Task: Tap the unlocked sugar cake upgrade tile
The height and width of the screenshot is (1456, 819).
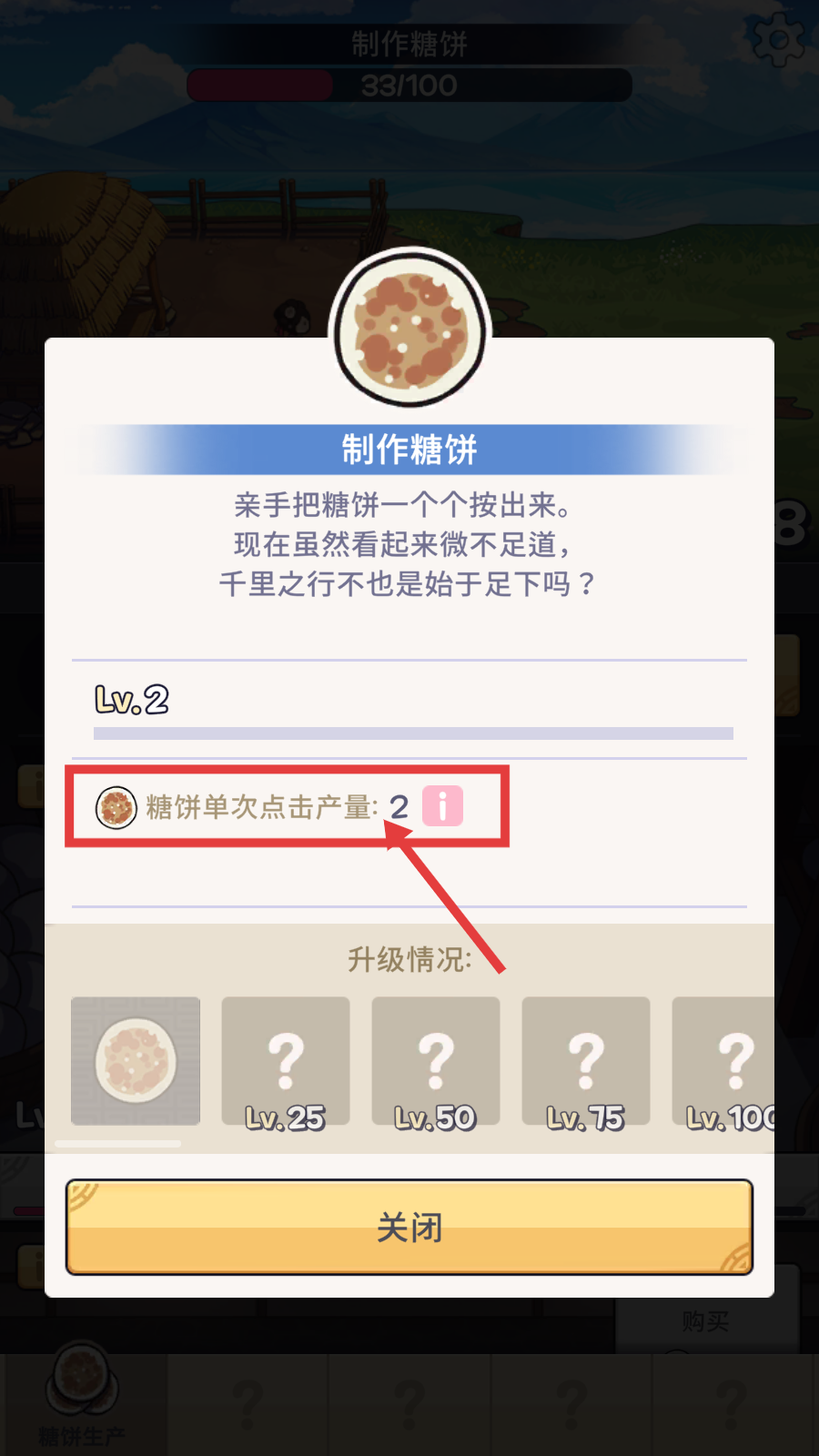Action: (136, 1061)
